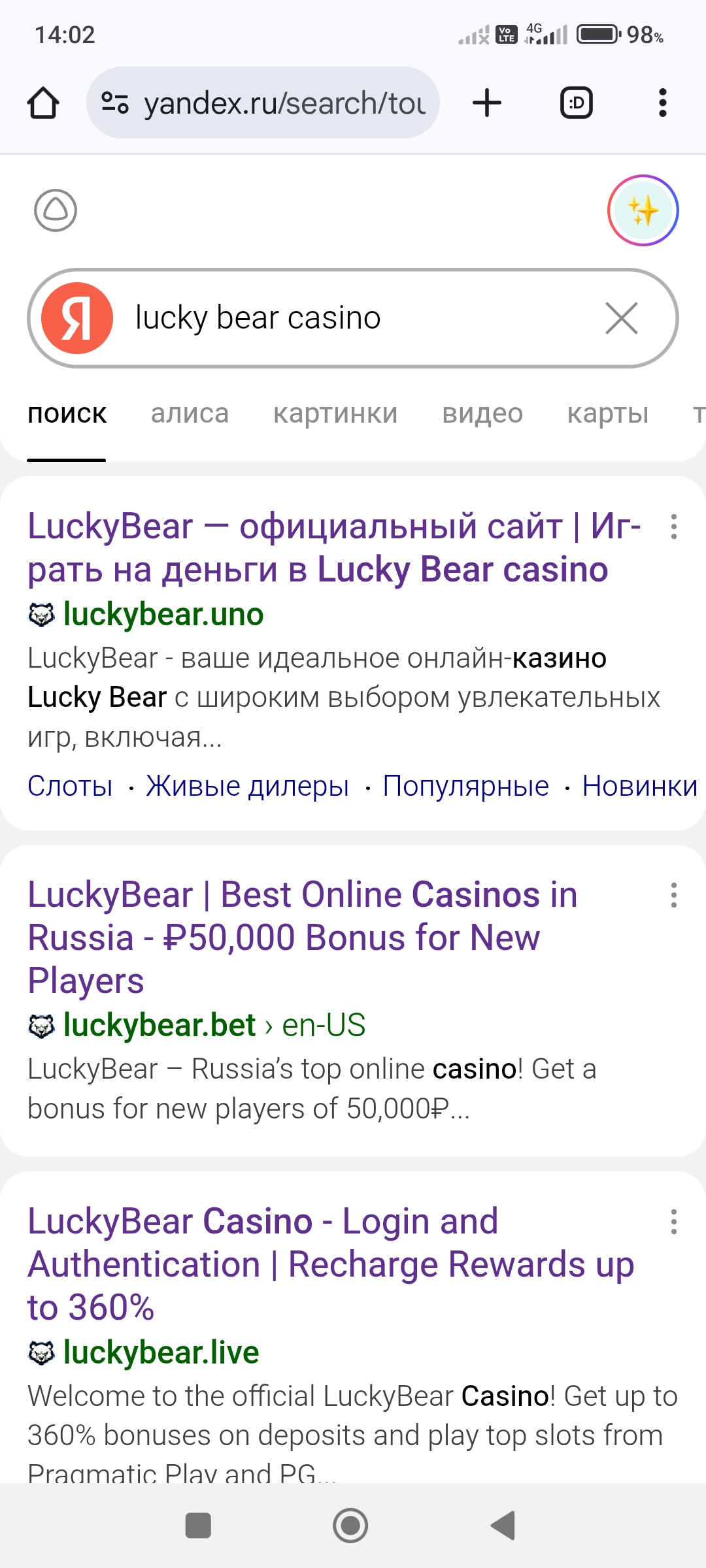
Task: Open the Живые дилеры sitelink
Action: click(248, 786)
